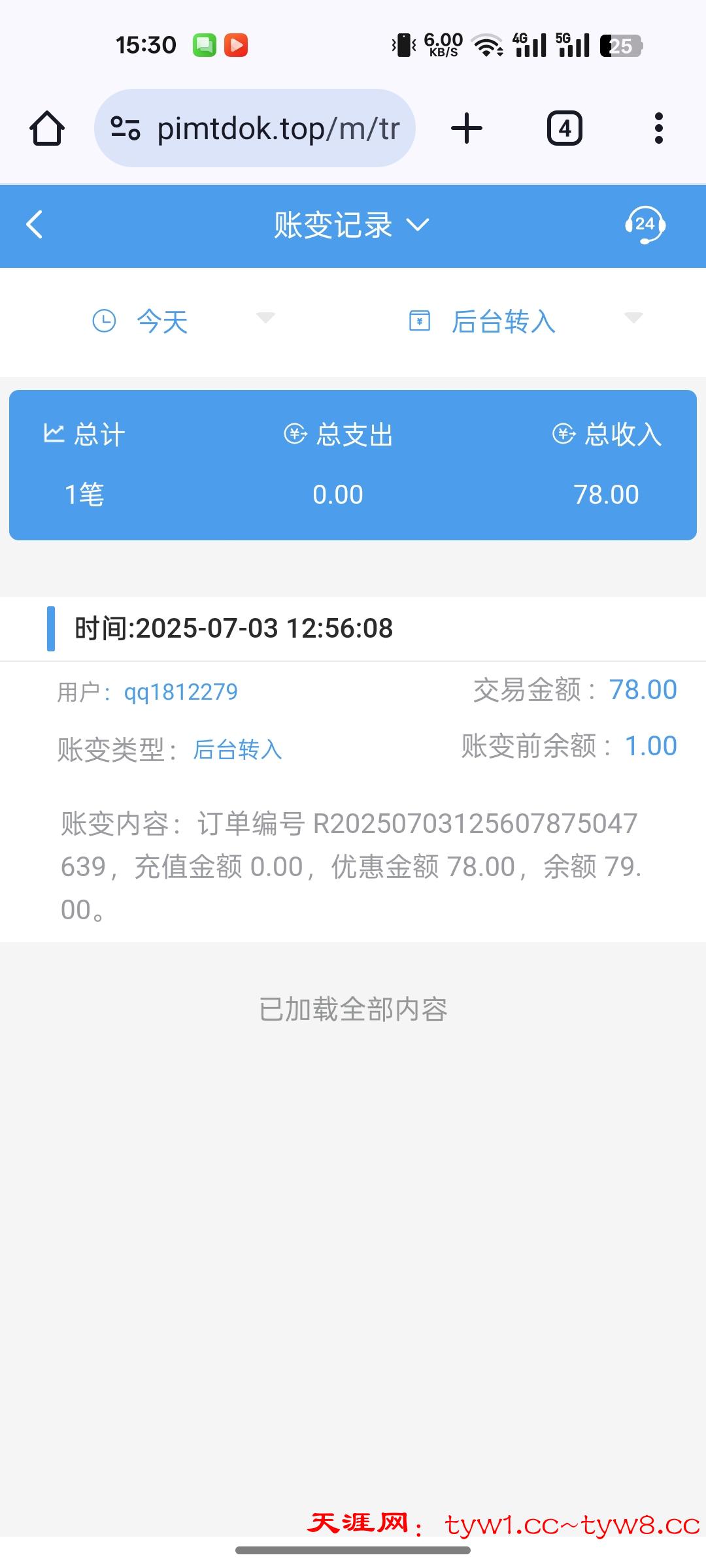Open browser overflow menu
The width and height of the screenshot is (706, 1568).
pos(658,128)
